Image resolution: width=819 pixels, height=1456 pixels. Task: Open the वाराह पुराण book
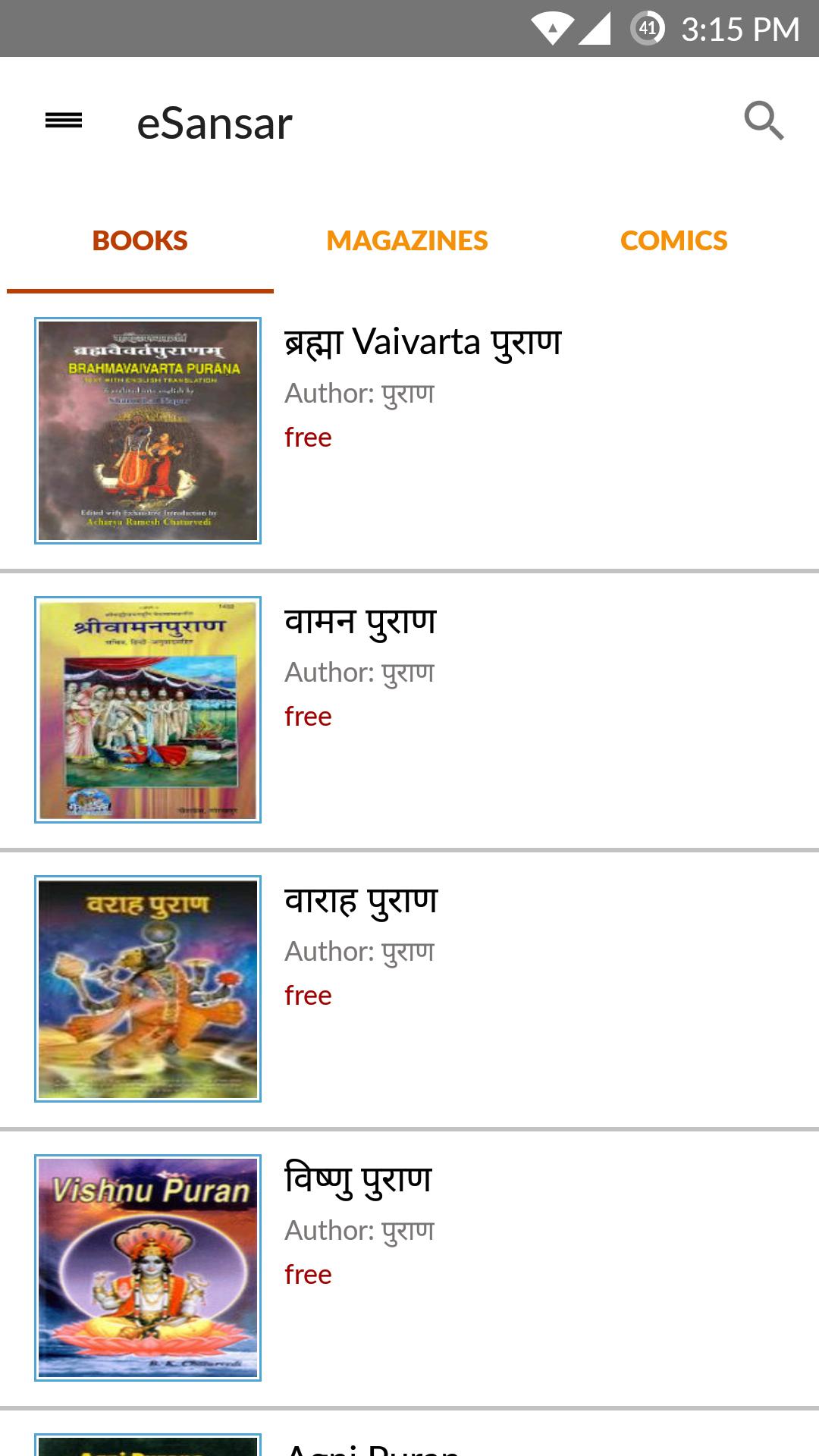tap(361, 901)
